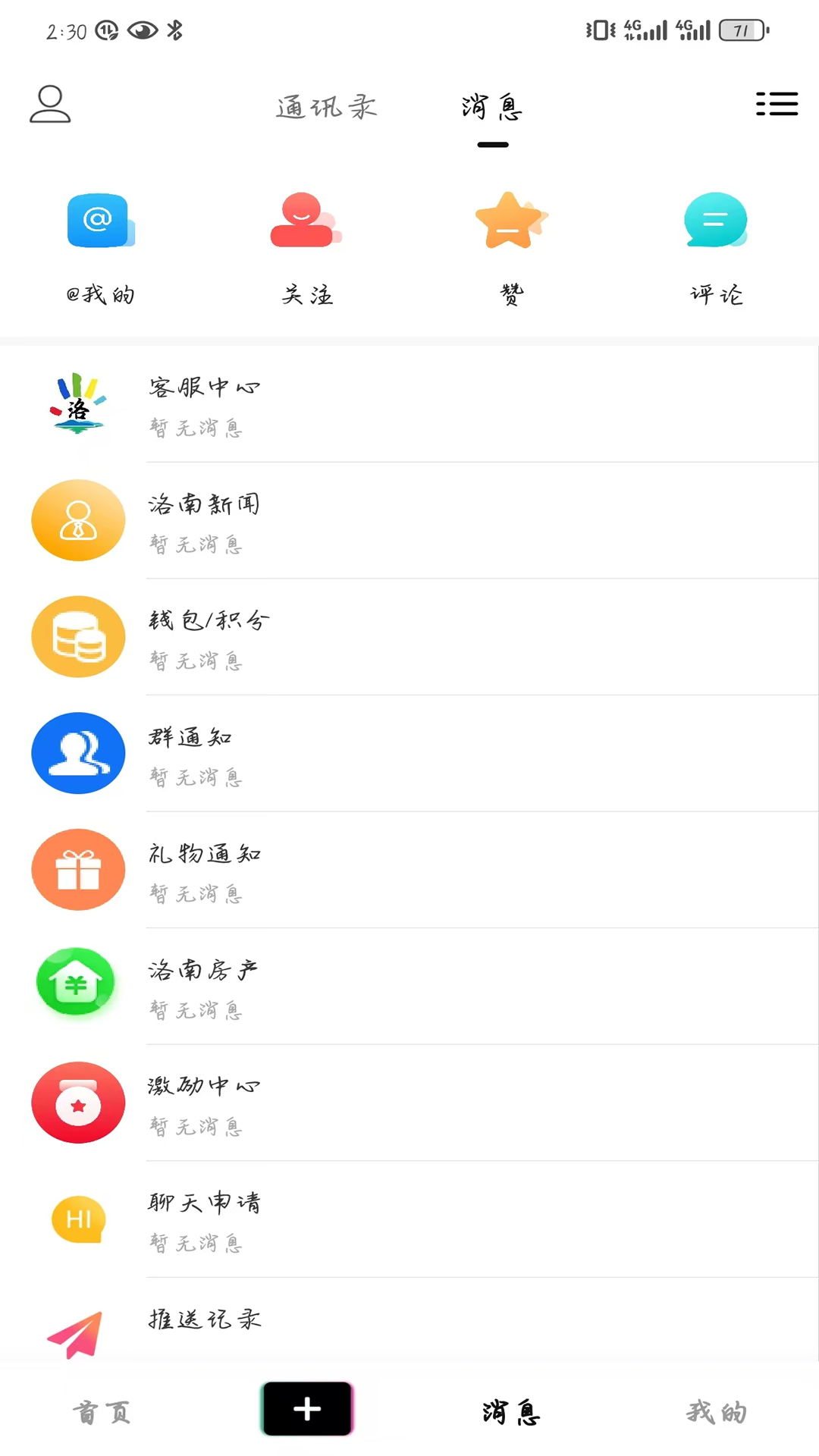The width and height of the screenshot is (819, 1456).
Task: Tap the 激励中心 red star badge icon
Action: pos(78,1103)
